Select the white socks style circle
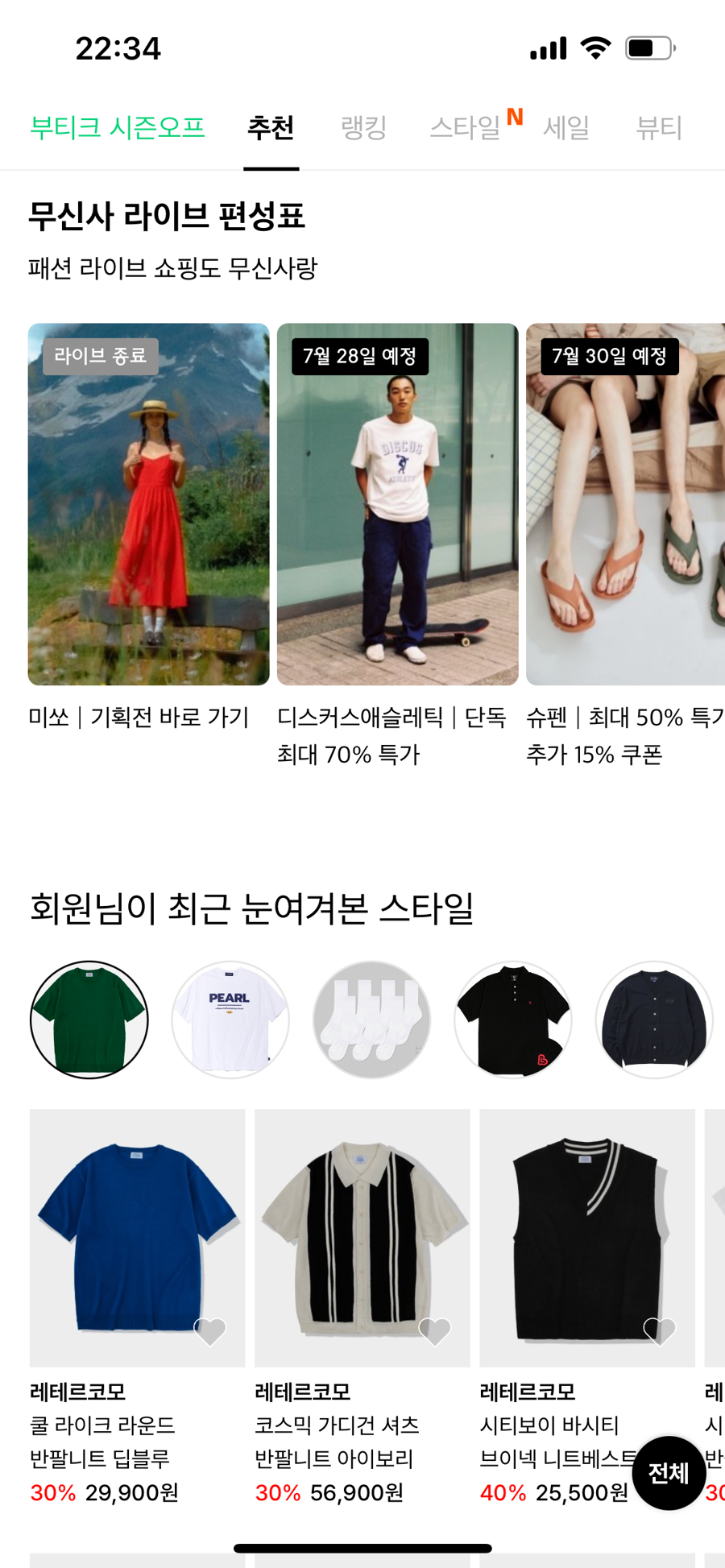The height and width of the screenshot is (1568, 725). pyautogui.click(x=371, y=1020)
